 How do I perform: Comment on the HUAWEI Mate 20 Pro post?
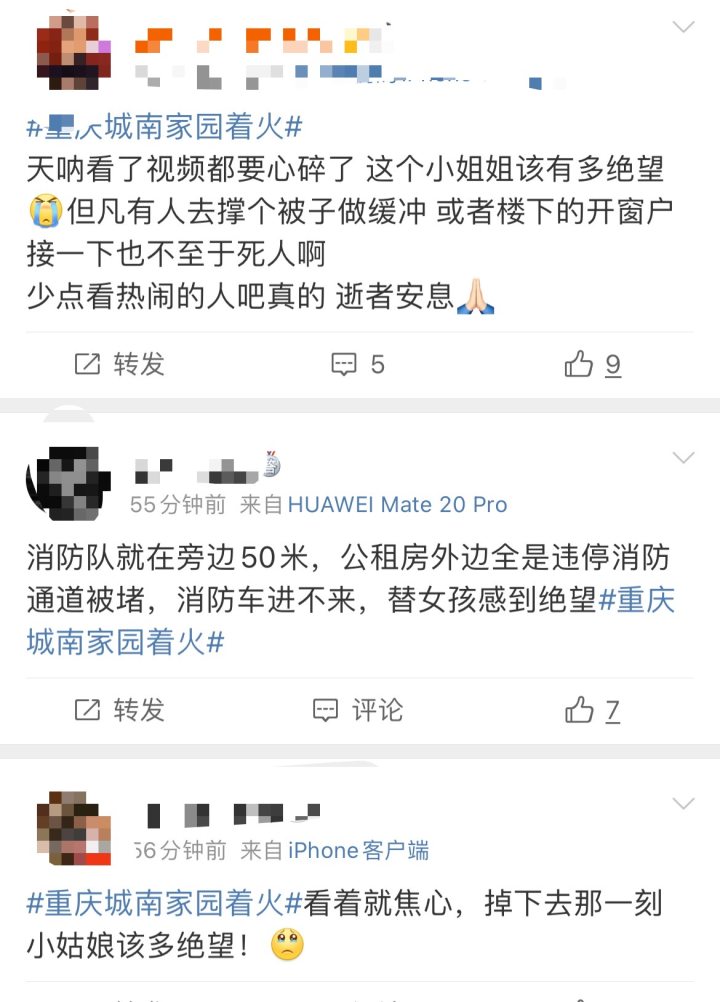pyautogui.click(x=358, y=710)
